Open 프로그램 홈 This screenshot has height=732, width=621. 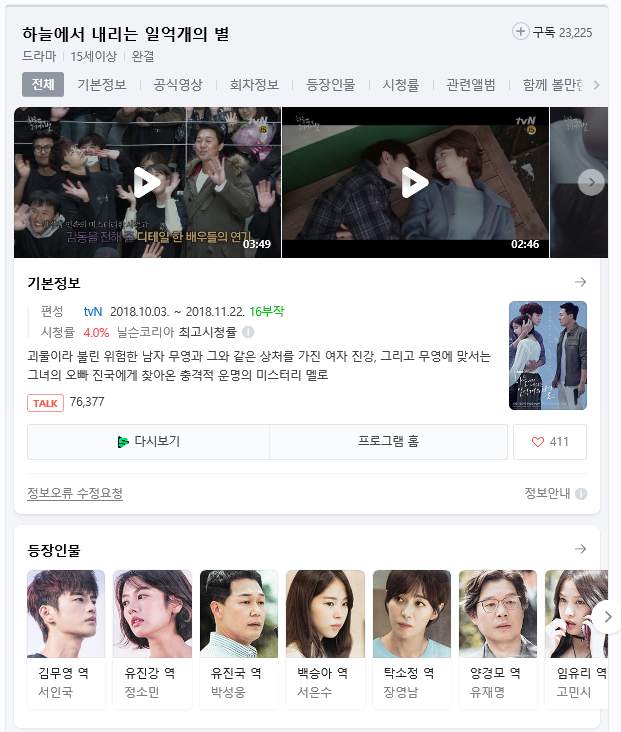tap(388, 442)
